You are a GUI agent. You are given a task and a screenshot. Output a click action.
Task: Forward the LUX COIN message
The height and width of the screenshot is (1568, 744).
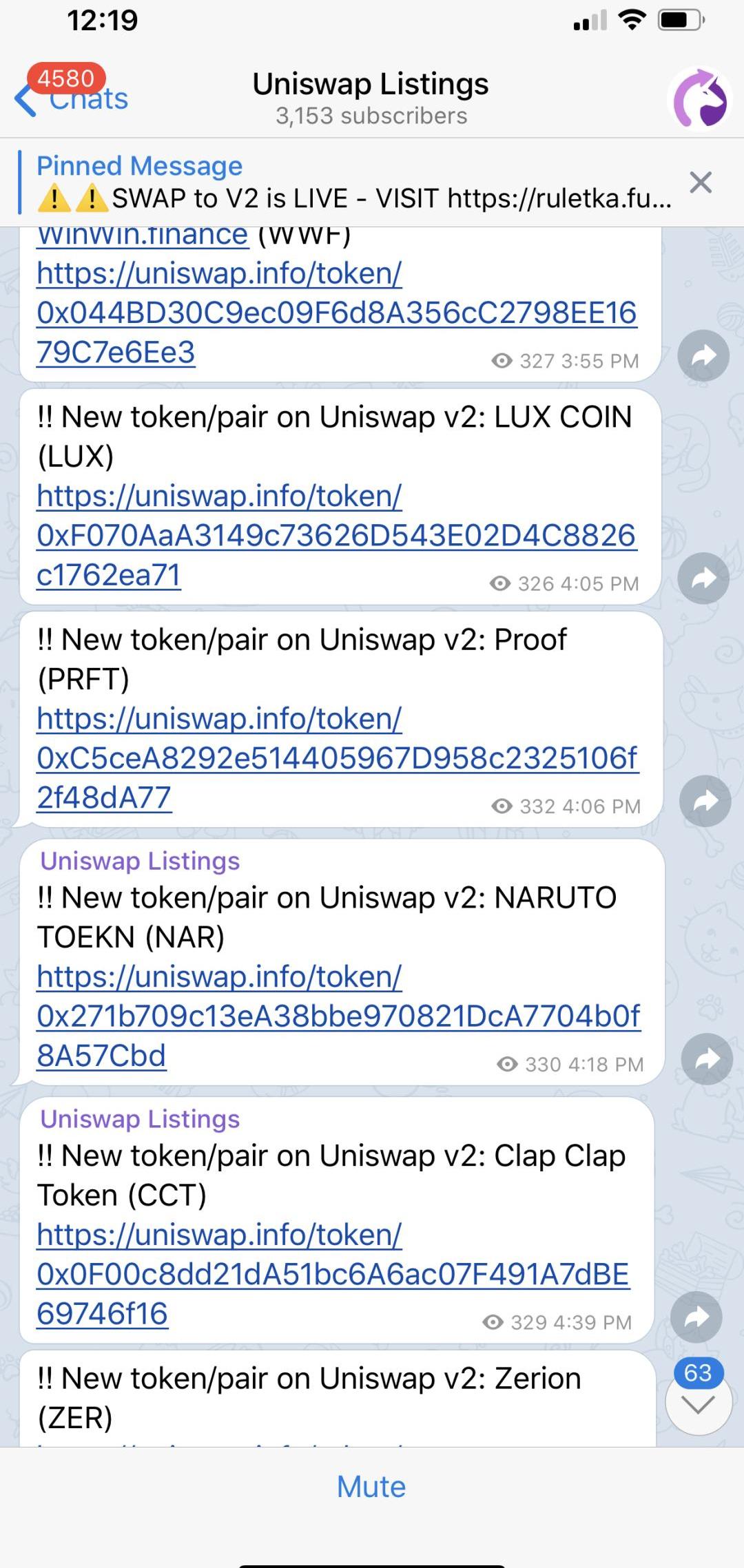[x=703, y=578]
